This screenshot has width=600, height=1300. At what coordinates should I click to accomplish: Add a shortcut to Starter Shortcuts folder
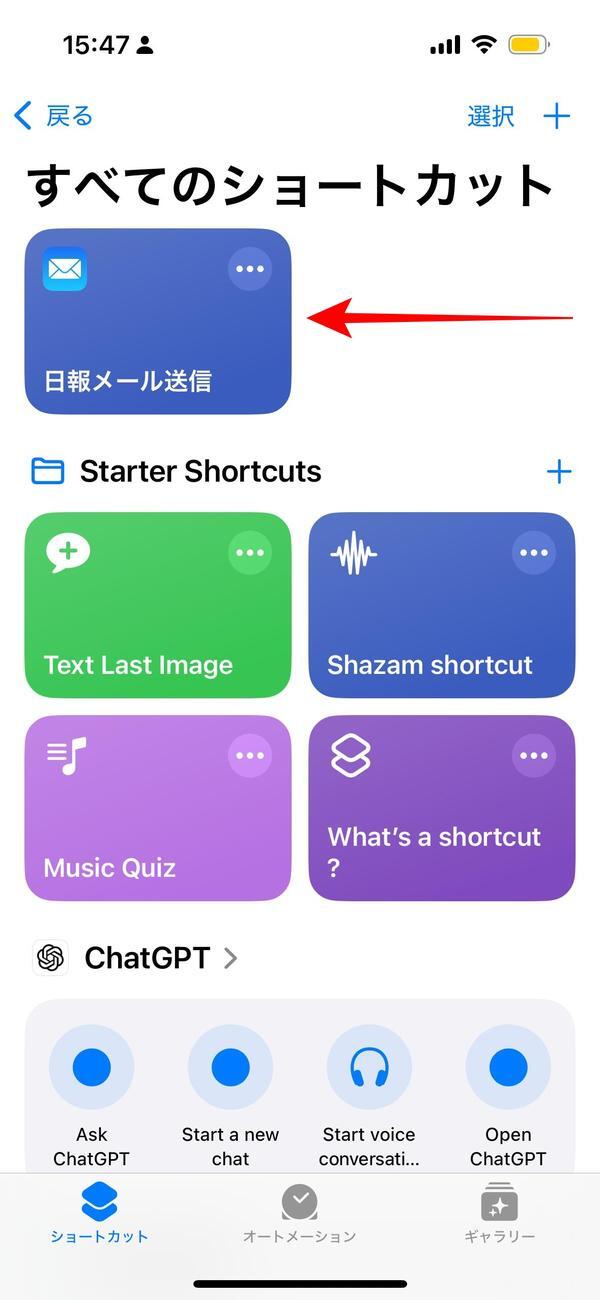click(559, 472)
